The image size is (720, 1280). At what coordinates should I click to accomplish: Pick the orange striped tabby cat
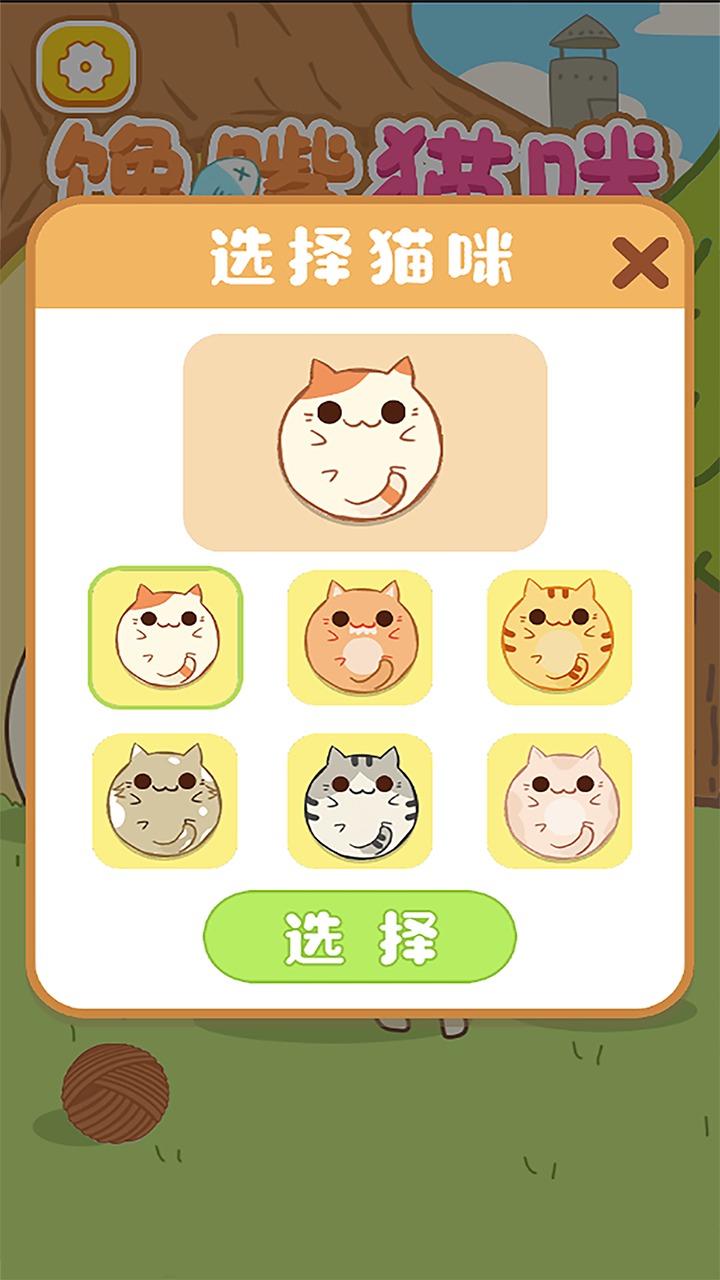[560, 638]
